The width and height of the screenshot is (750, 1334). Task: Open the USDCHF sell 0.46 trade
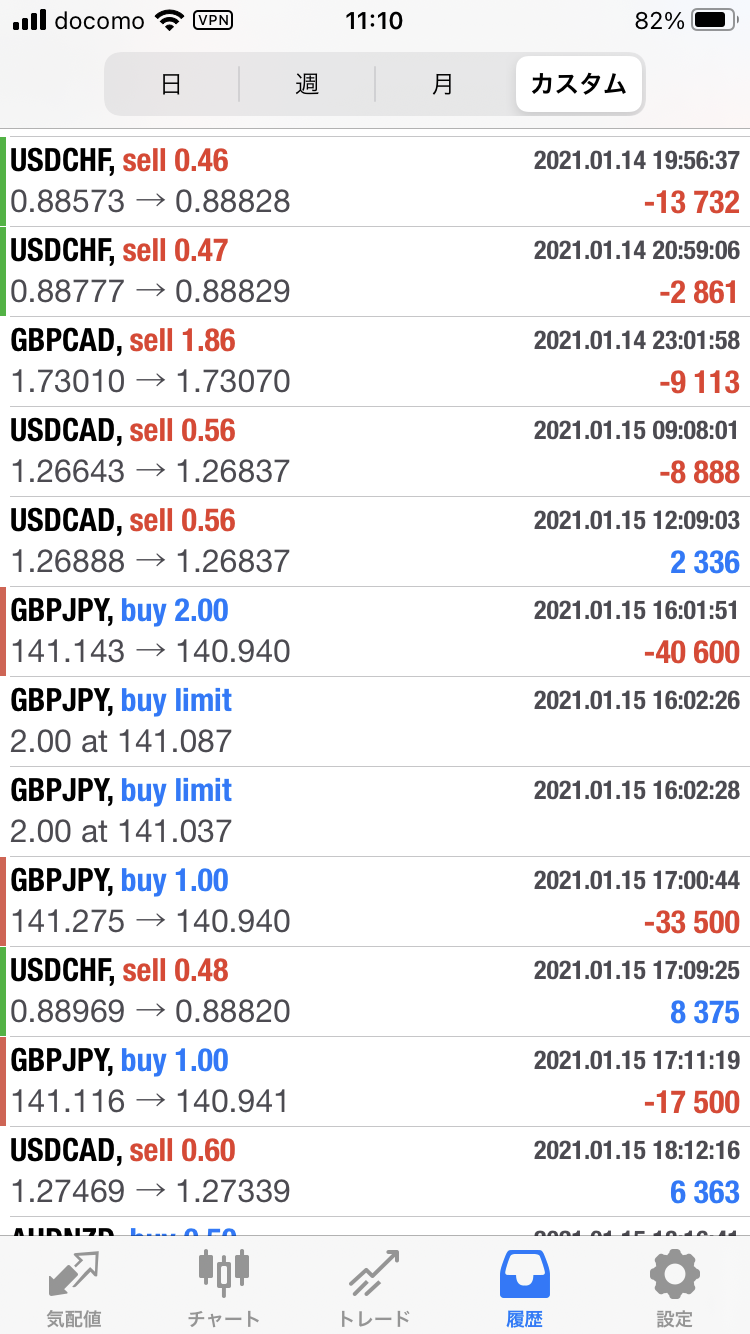pyautogui.click(x=375, y=181)
